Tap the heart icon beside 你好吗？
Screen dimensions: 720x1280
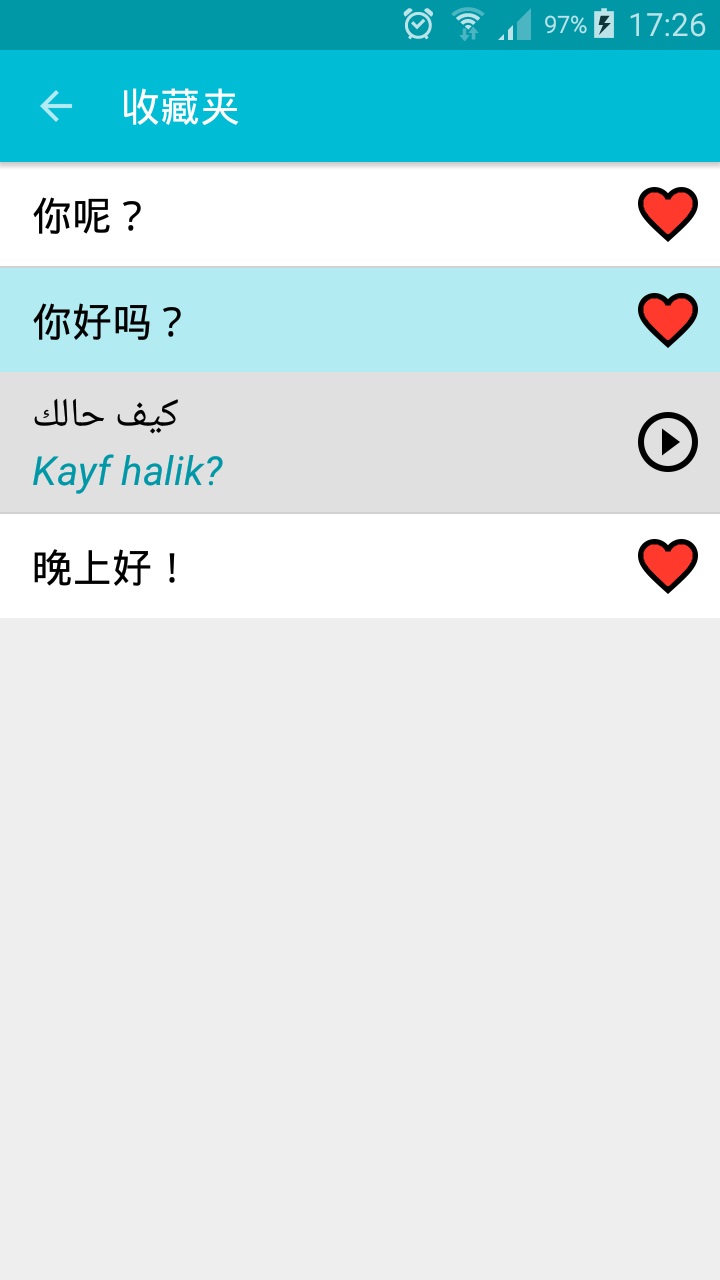pyautogui.click(x=667, y=317)
